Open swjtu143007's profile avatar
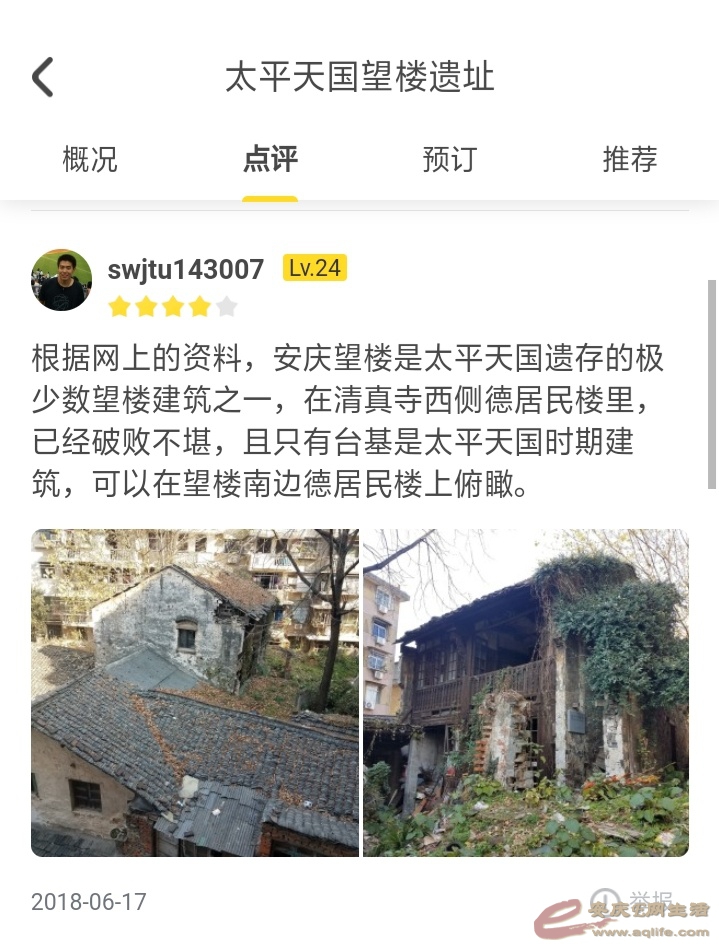 (61, 280)
